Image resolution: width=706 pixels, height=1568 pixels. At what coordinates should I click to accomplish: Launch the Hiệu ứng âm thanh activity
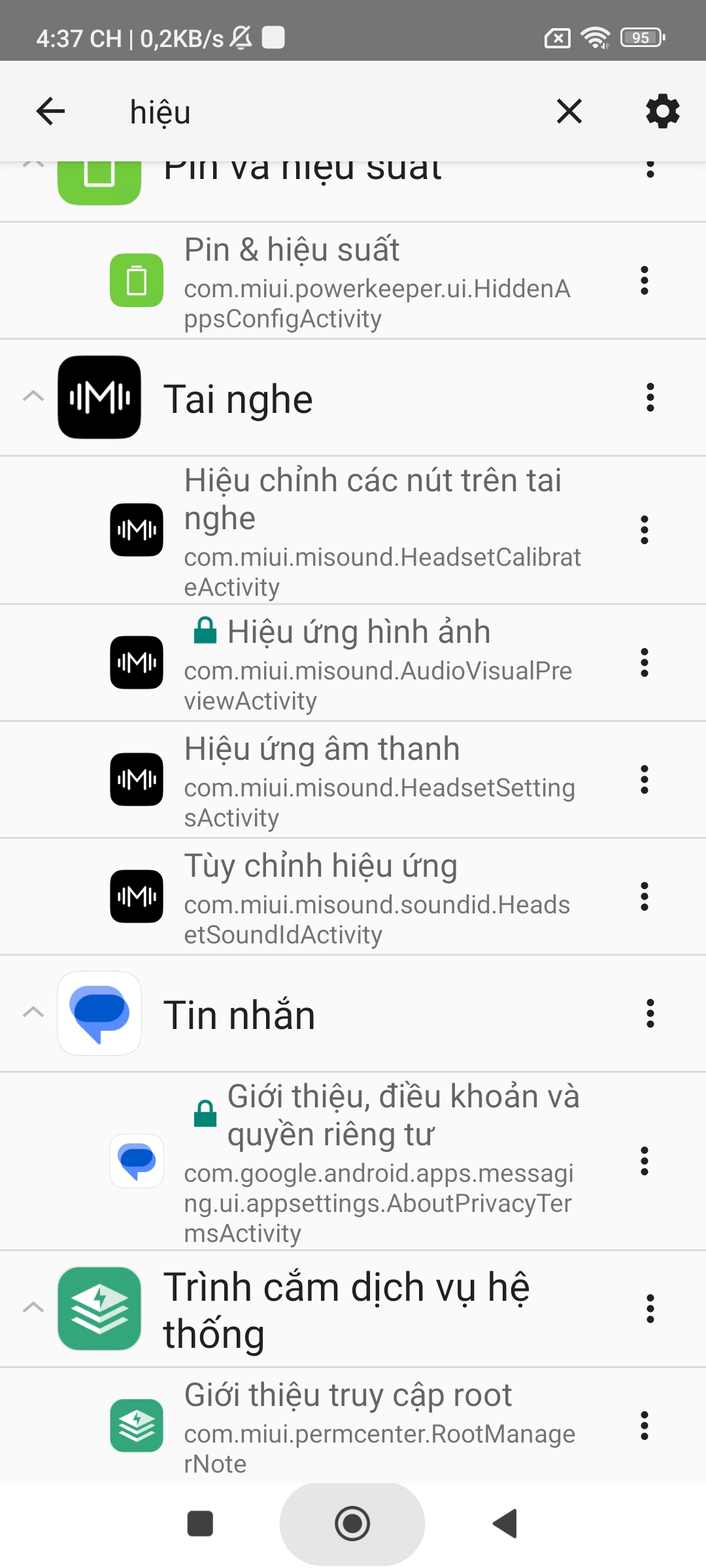(x=379, y=779)
